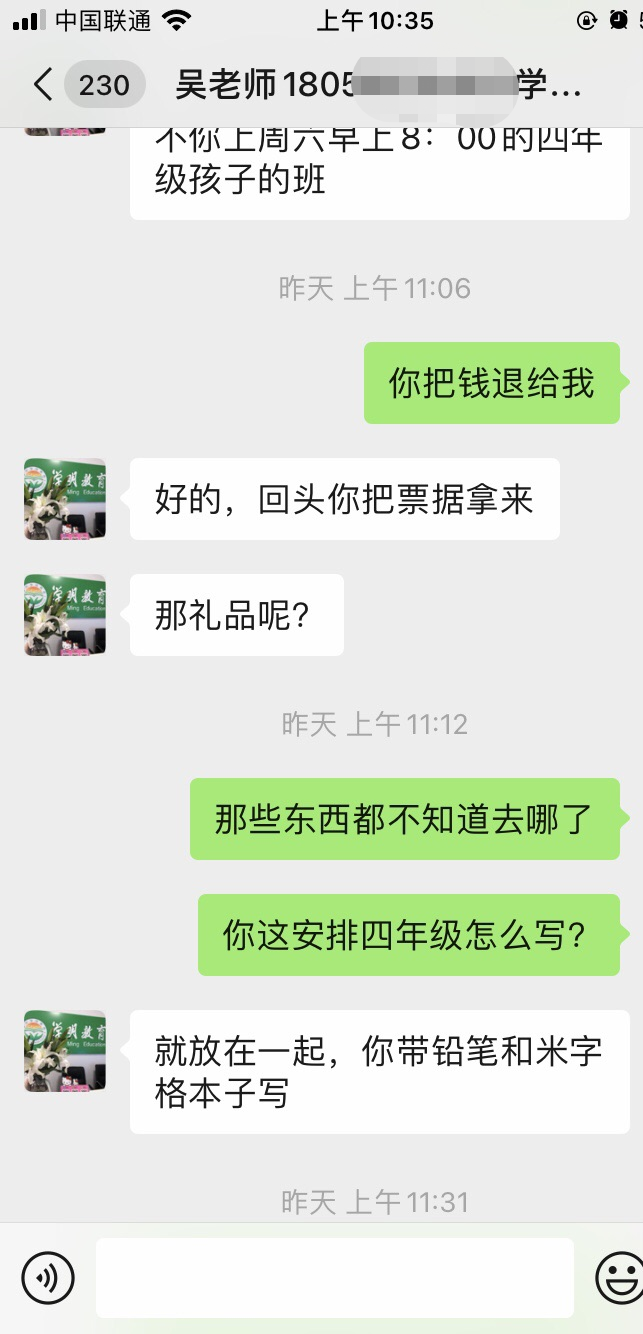
Task: Tap the message text input field
Action: 334,1277
